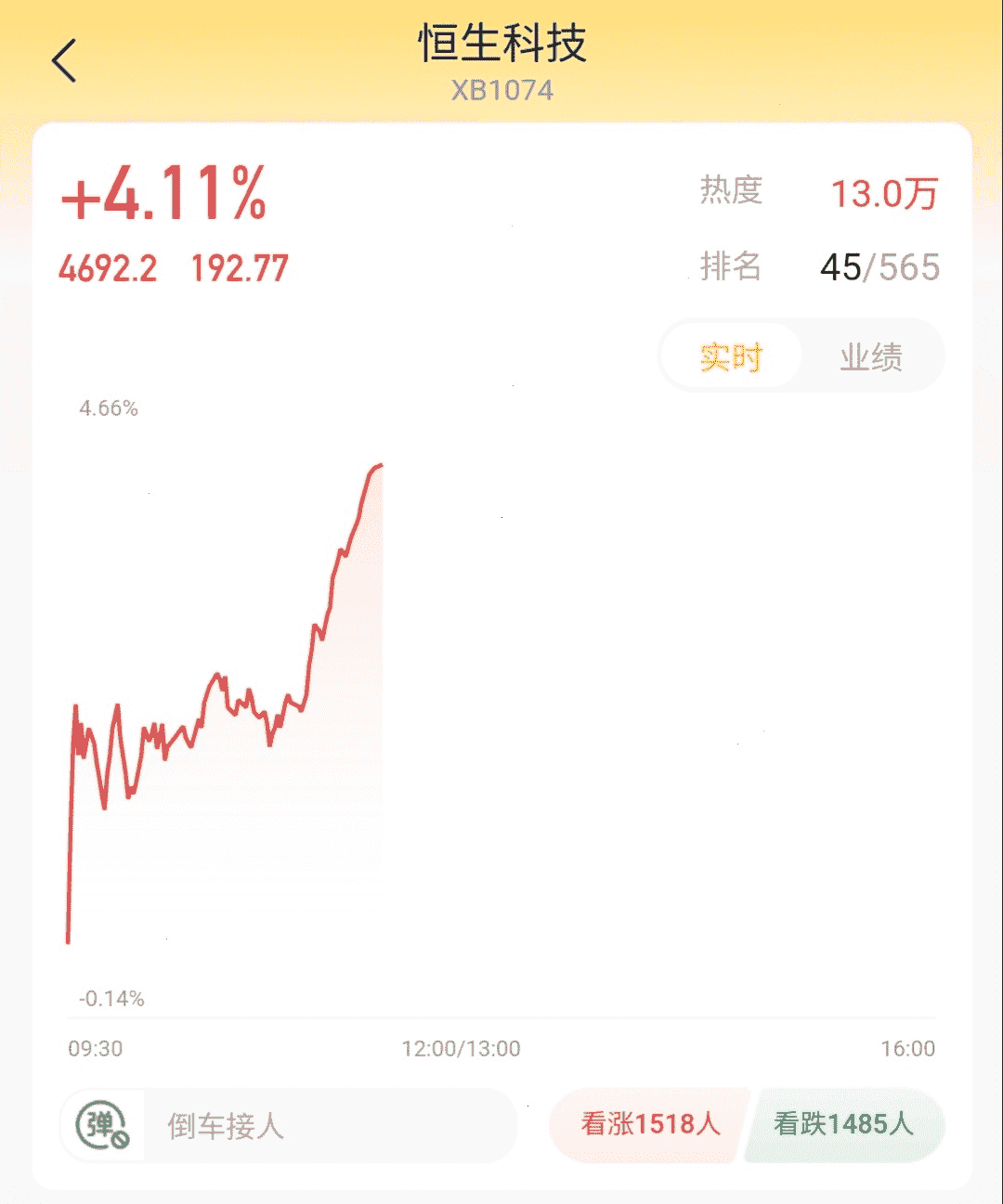Go back using the top-left arrow
Screen dimensions: 1003x1204
coord(63,61)
